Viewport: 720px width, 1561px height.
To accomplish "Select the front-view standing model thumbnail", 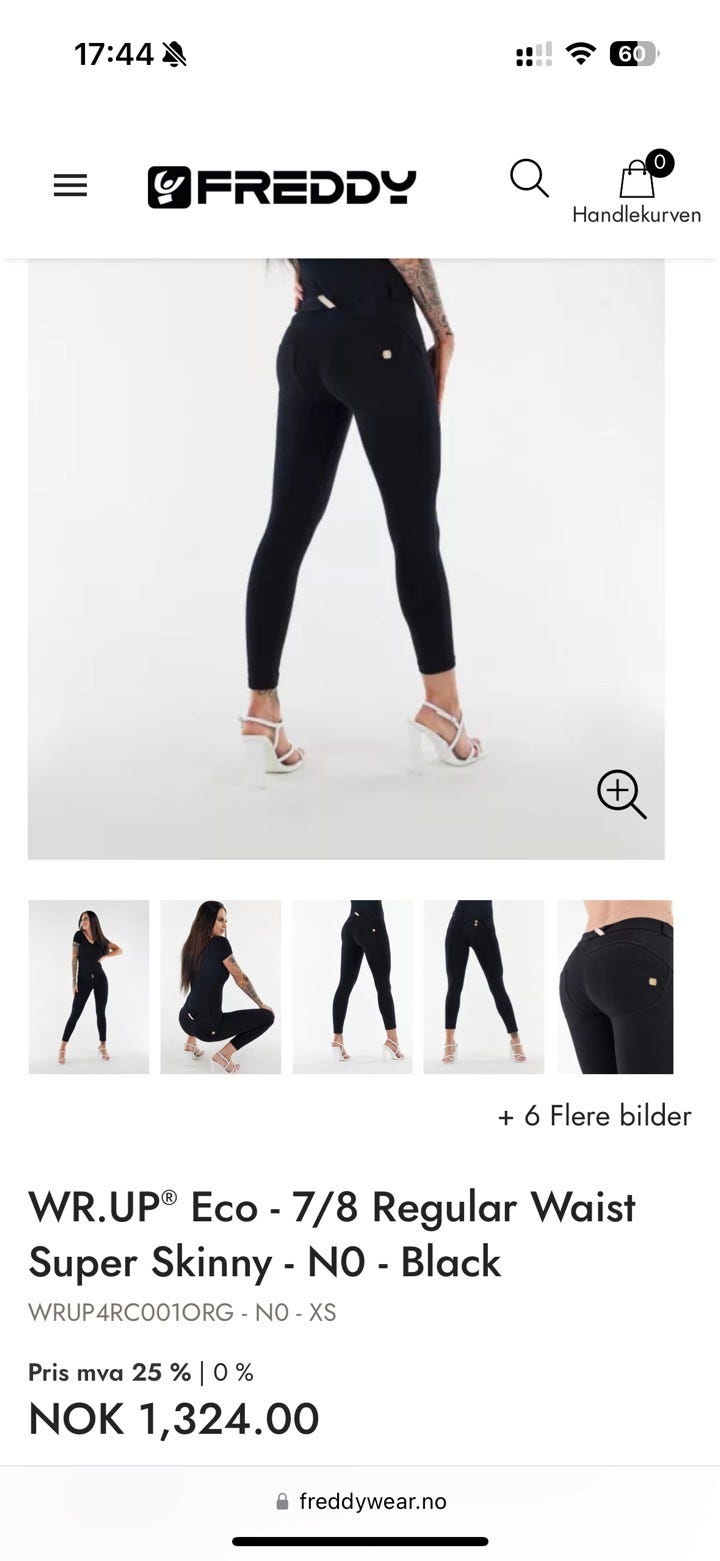I will click(x=89, y=987).
